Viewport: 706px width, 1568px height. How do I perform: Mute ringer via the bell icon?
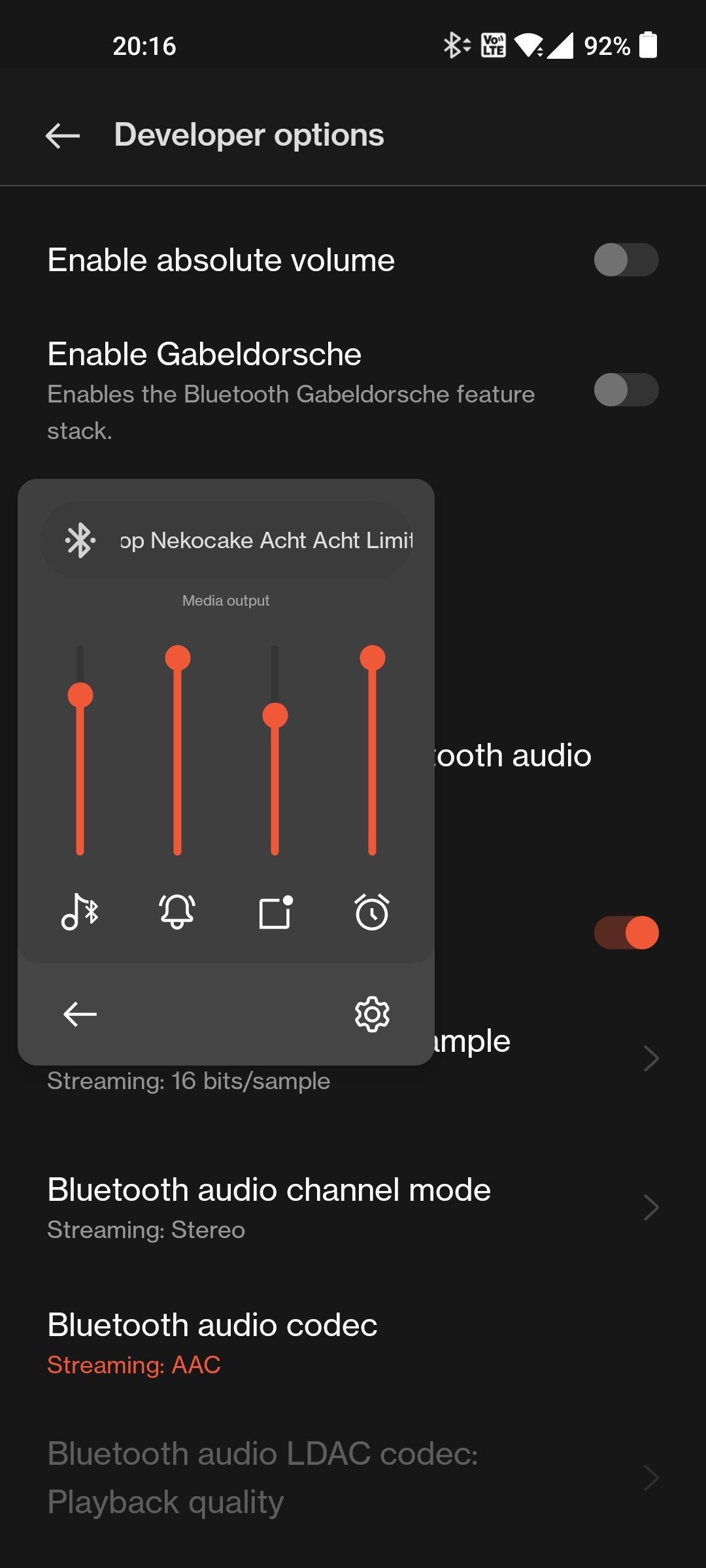click(x=177, y=912)
